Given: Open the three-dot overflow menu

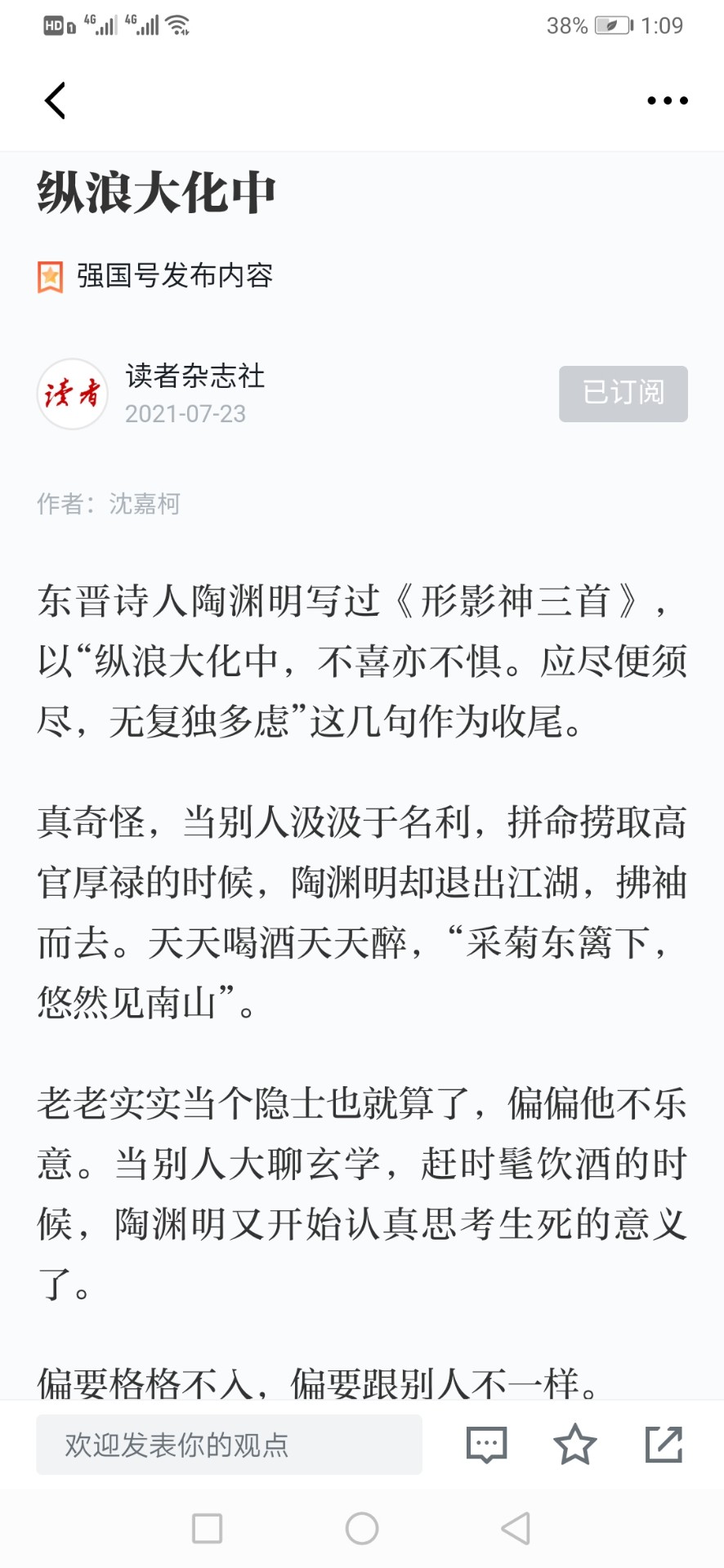Looking at the screenshot, I should tap(667, 100).
